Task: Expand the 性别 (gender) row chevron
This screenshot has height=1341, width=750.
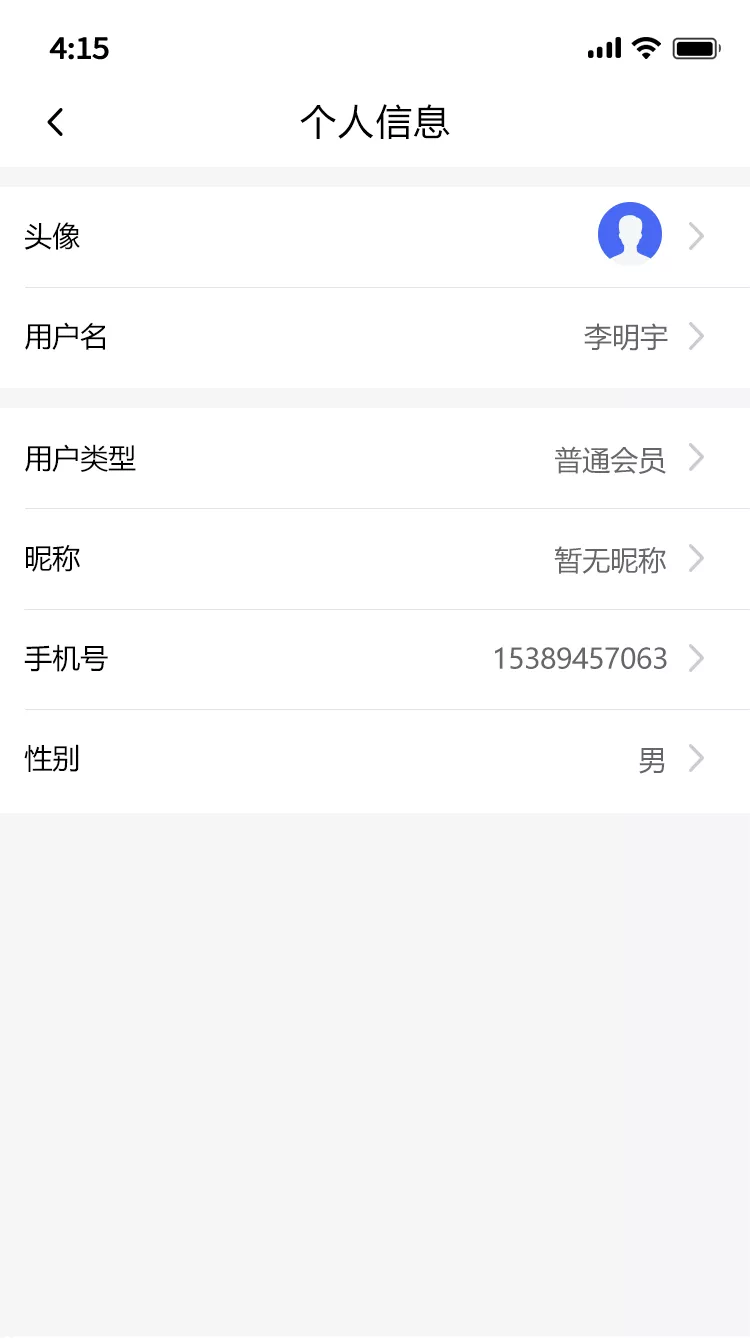Action: [x=696, y=759]
